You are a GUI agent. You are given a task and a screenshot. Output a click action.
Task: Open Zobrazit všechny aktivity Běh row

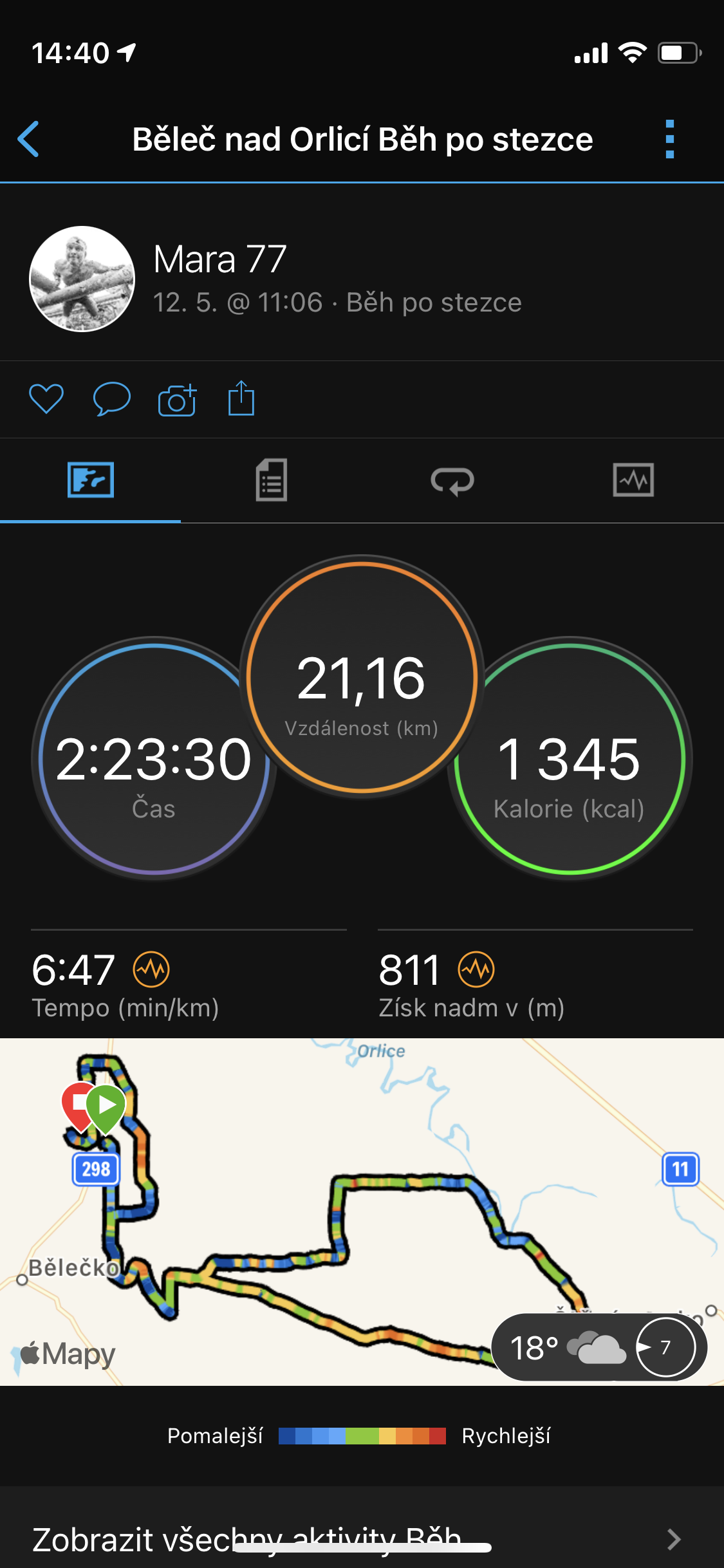coord(362,1538)
